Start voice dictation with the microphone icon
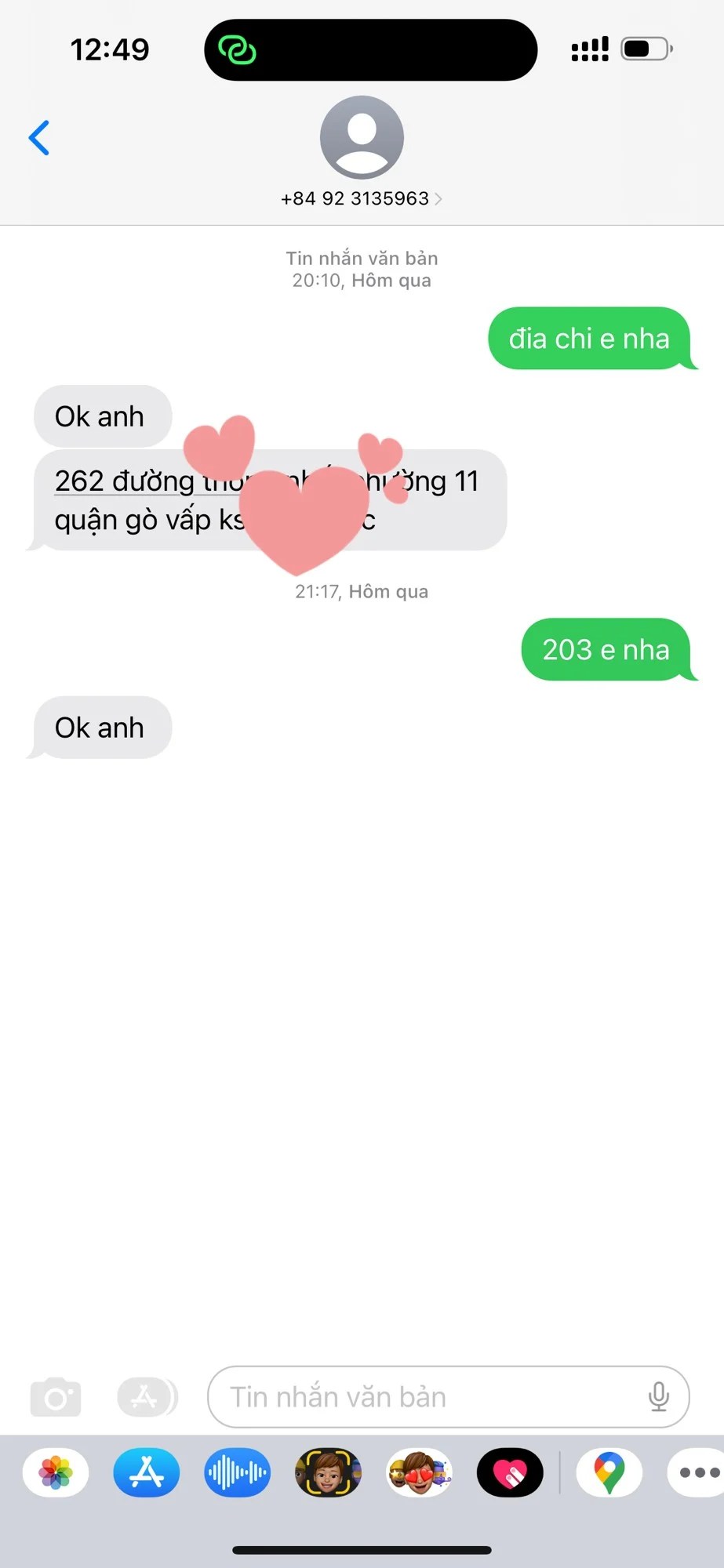This screenshot has width=724, height=1568. (x=659, y=1397)
